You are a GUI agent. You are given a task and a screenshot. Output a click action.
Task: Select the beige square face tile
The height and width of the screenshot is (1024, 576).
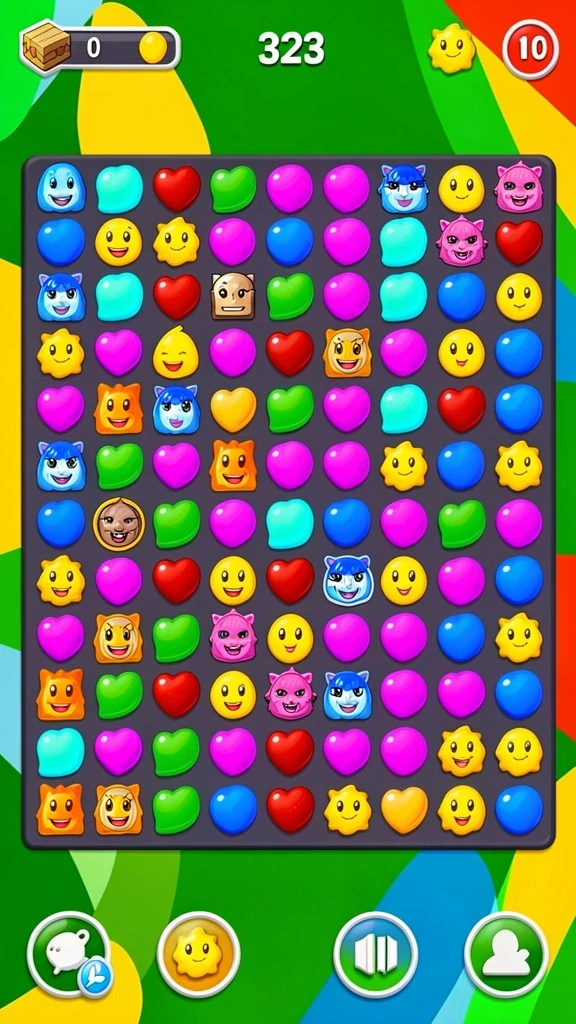[x=232, y=296]
